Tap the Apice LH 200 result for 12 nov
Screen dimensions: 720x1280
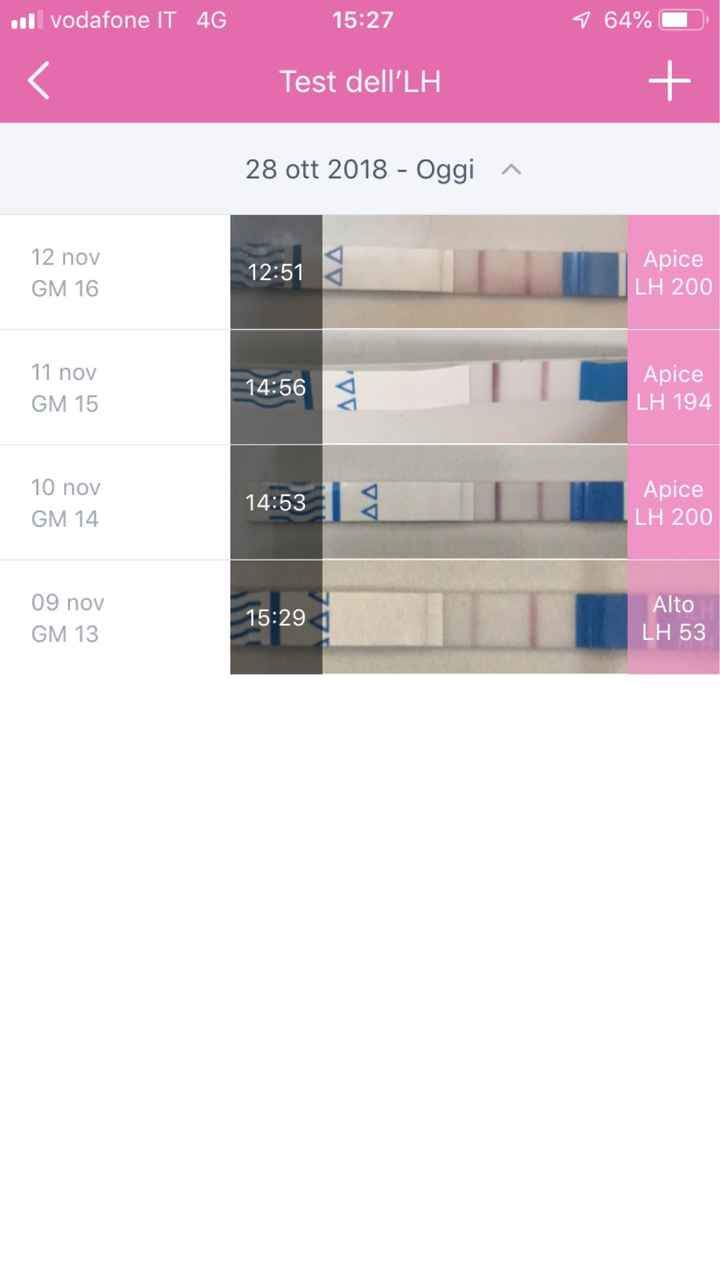(673, 272)
